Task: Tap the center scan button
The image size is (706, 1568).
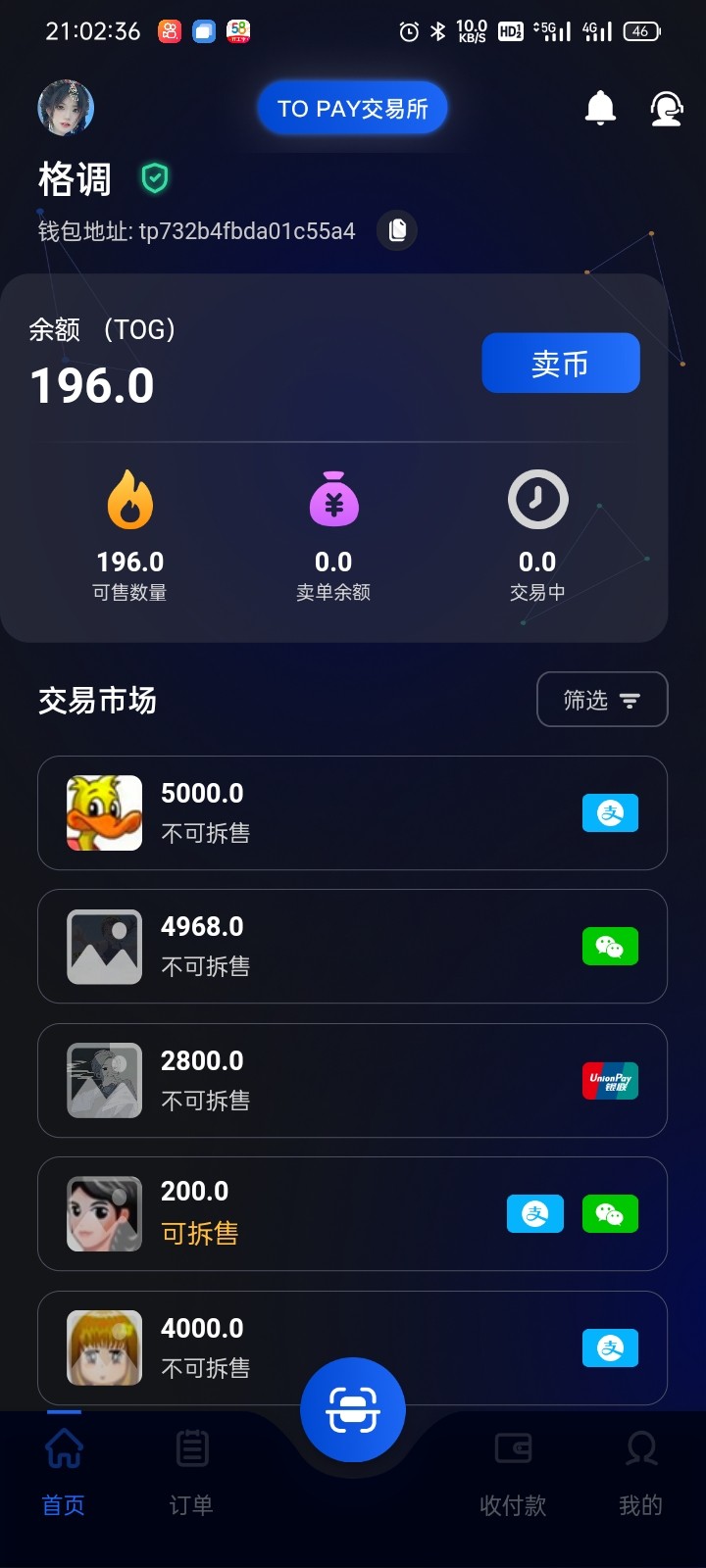Action: pyautogui.click(x=352, y=1410)
